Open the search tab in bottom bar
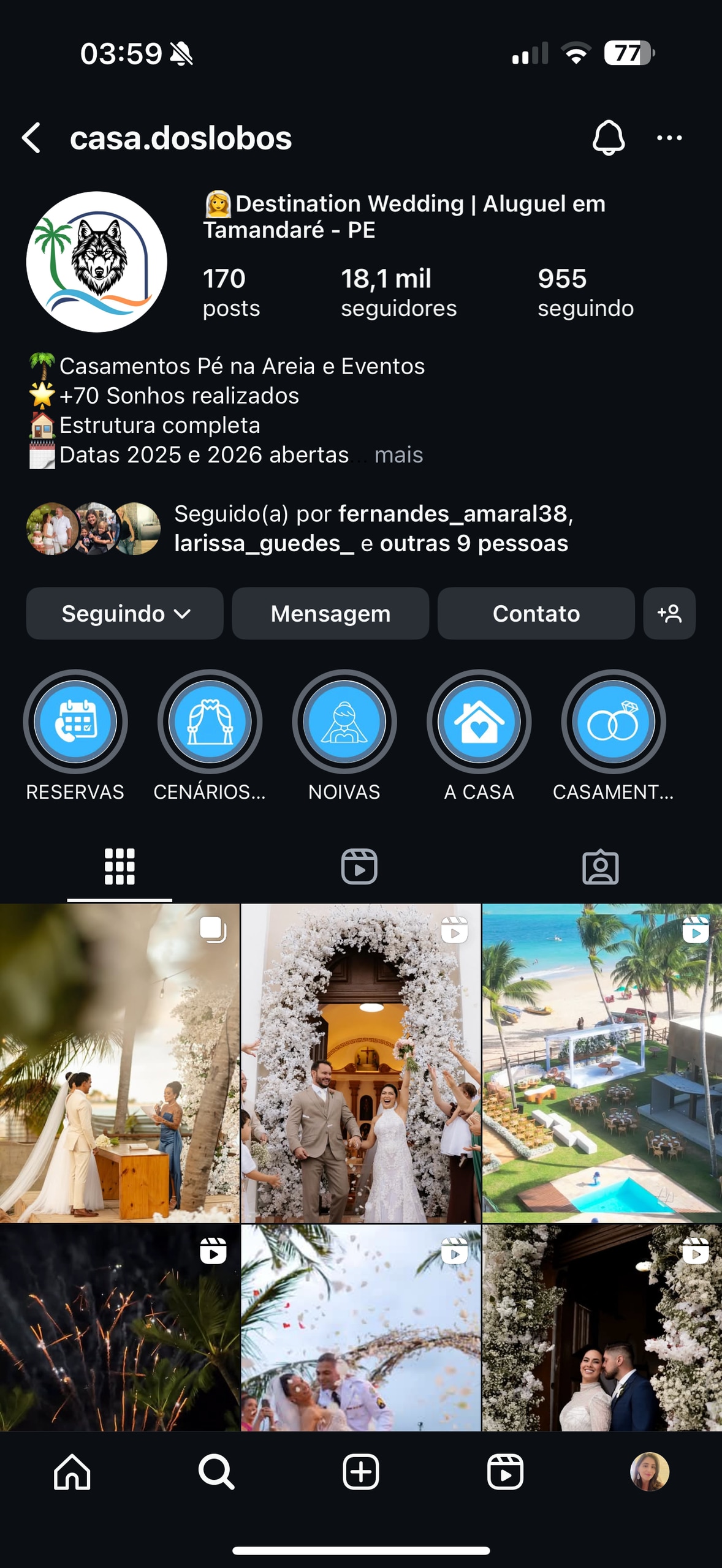This screenshot has height=1568, width=722. [216, 1471]
